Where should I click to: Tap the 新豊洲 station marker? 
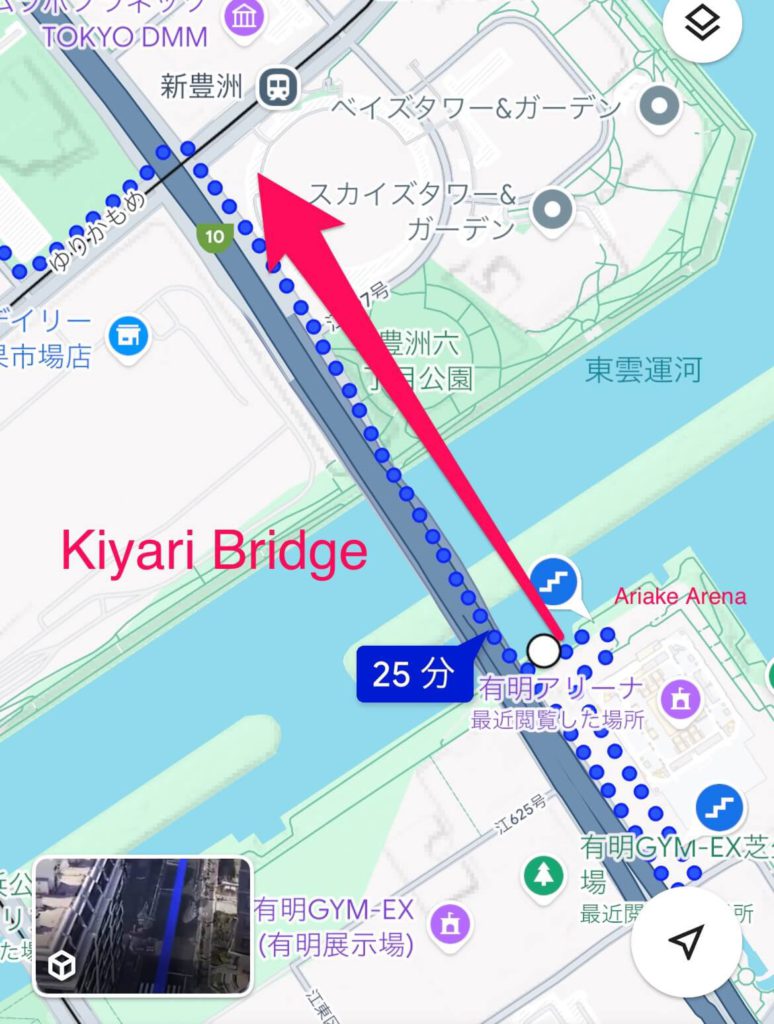pyautogui.click(x=277, y=88)
